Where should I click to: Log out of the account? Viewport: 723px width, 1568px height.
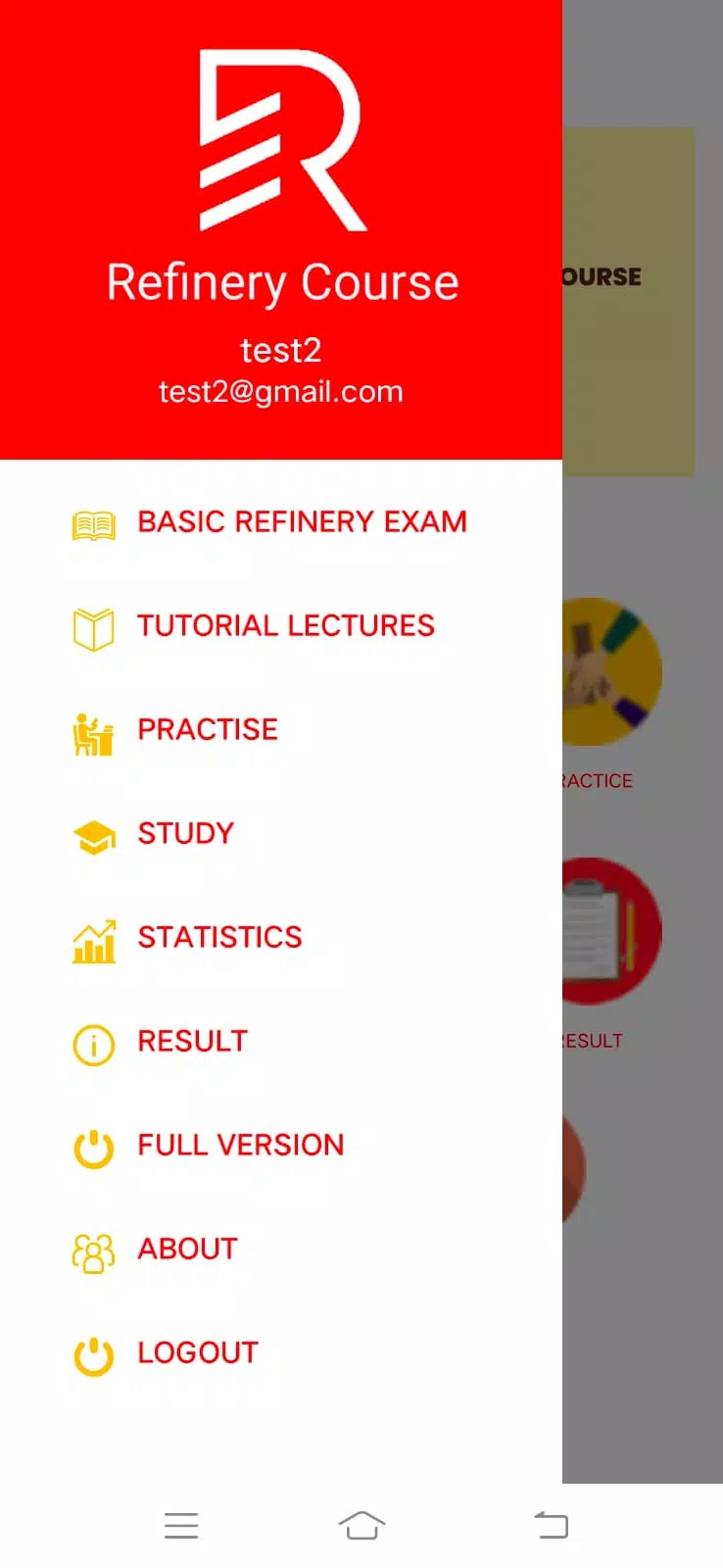[281, 1353]
